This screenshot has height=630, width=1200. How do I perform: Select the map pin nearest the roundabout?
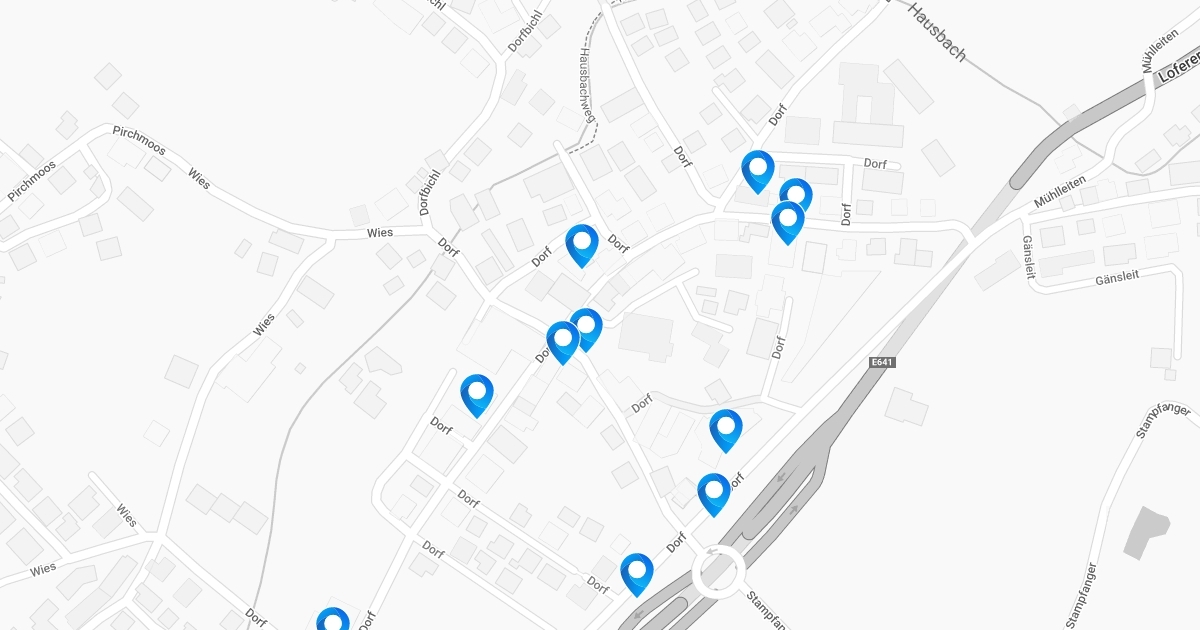click(637, 574)
